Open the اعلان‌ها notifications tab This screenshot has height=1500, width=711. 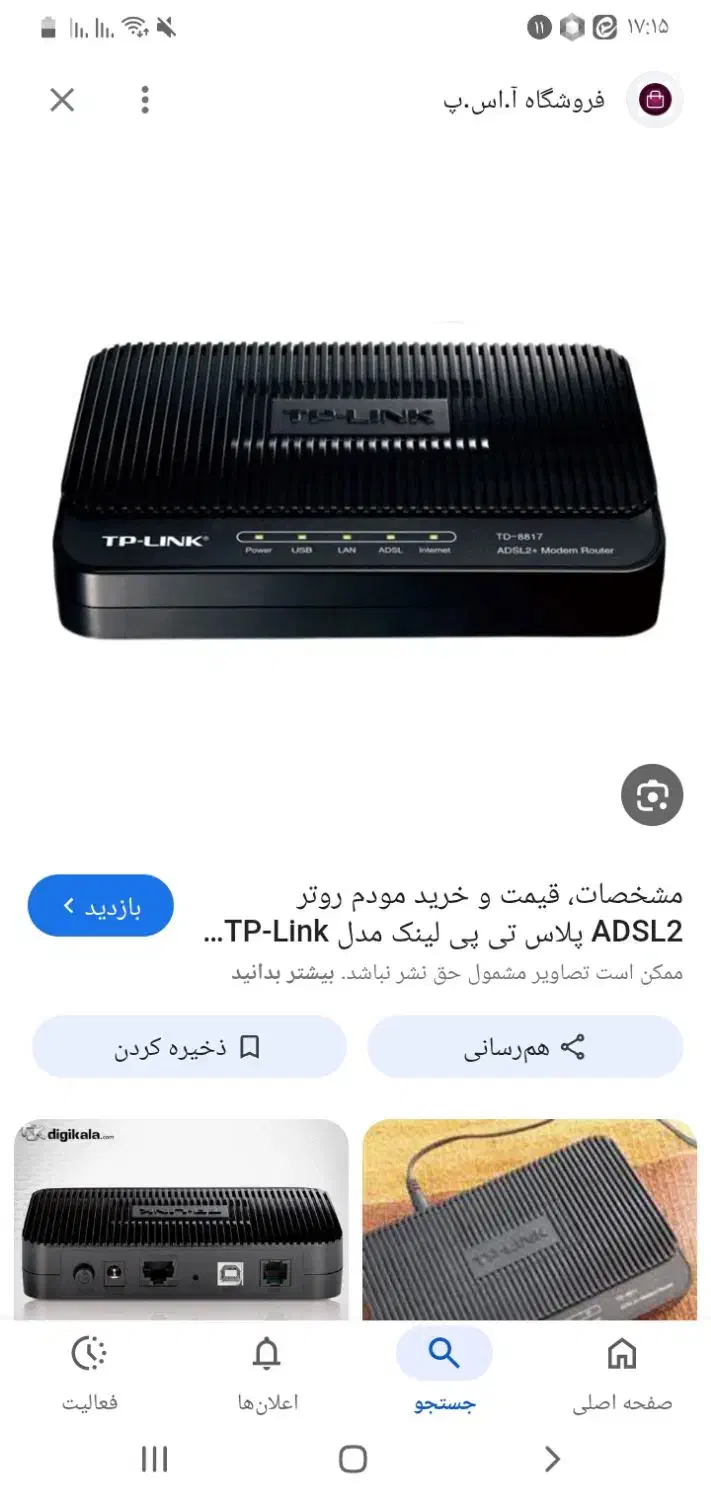coord(267,1372)
